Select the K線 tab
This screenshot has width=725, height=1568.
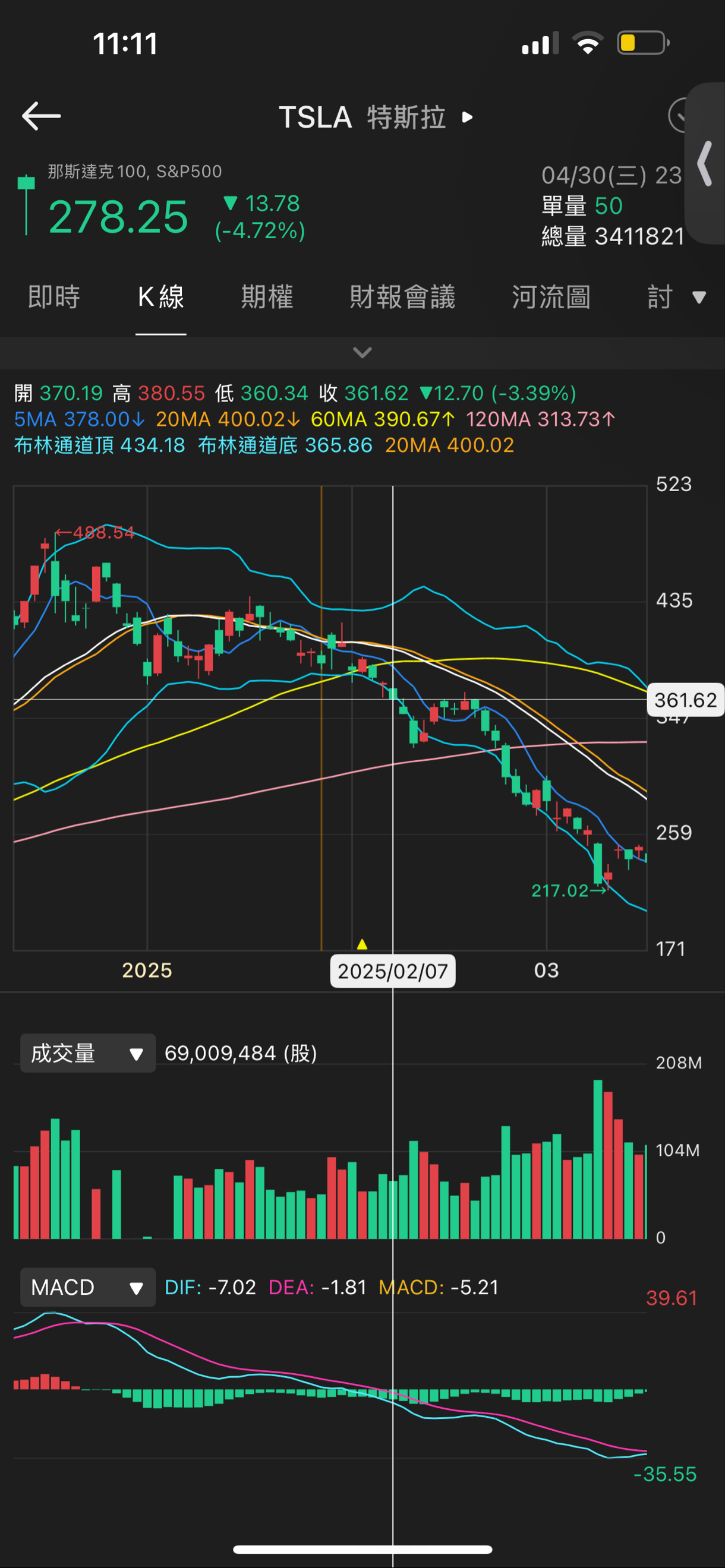coord(161,297)
